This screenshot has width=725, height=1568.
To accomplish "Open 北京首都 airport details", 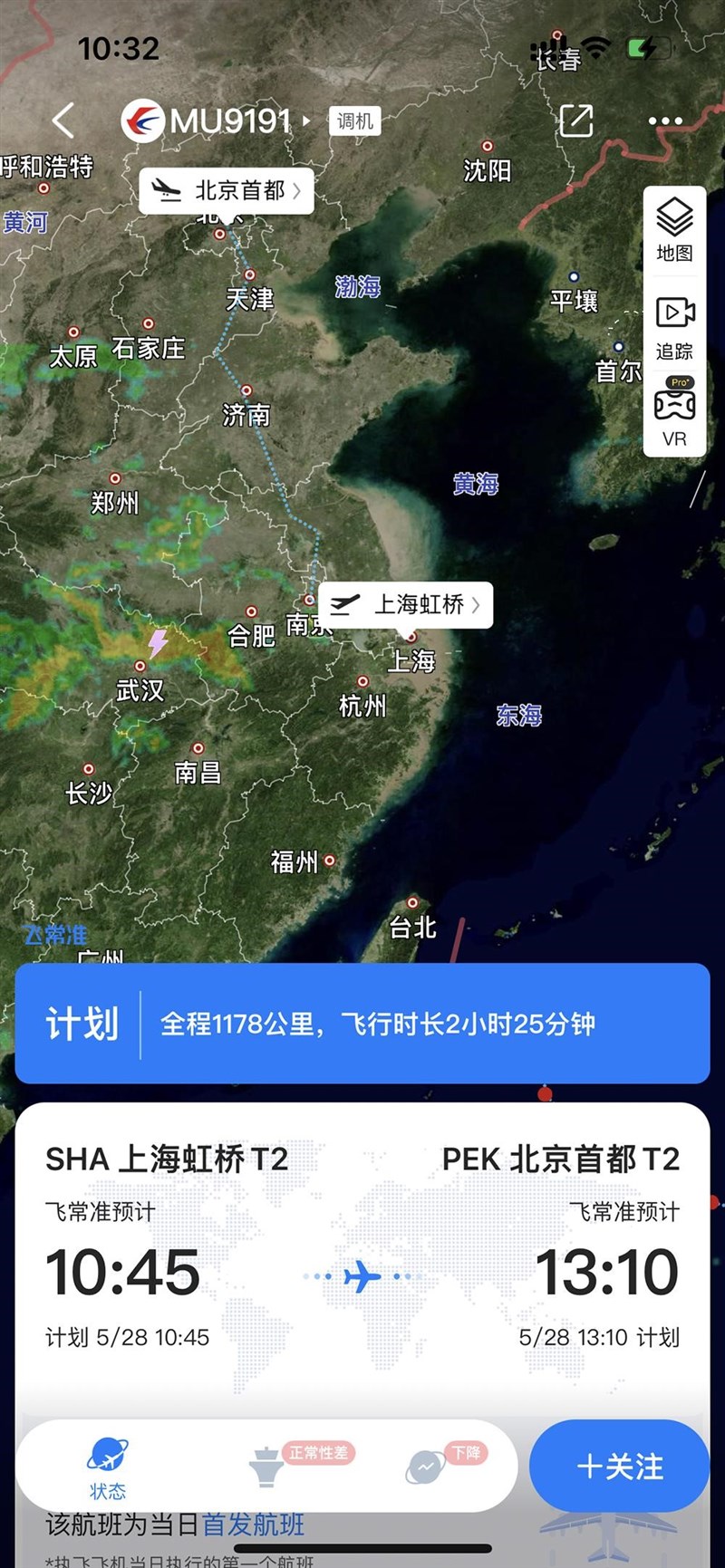I will pyautogui.click(x=227, y=190).
